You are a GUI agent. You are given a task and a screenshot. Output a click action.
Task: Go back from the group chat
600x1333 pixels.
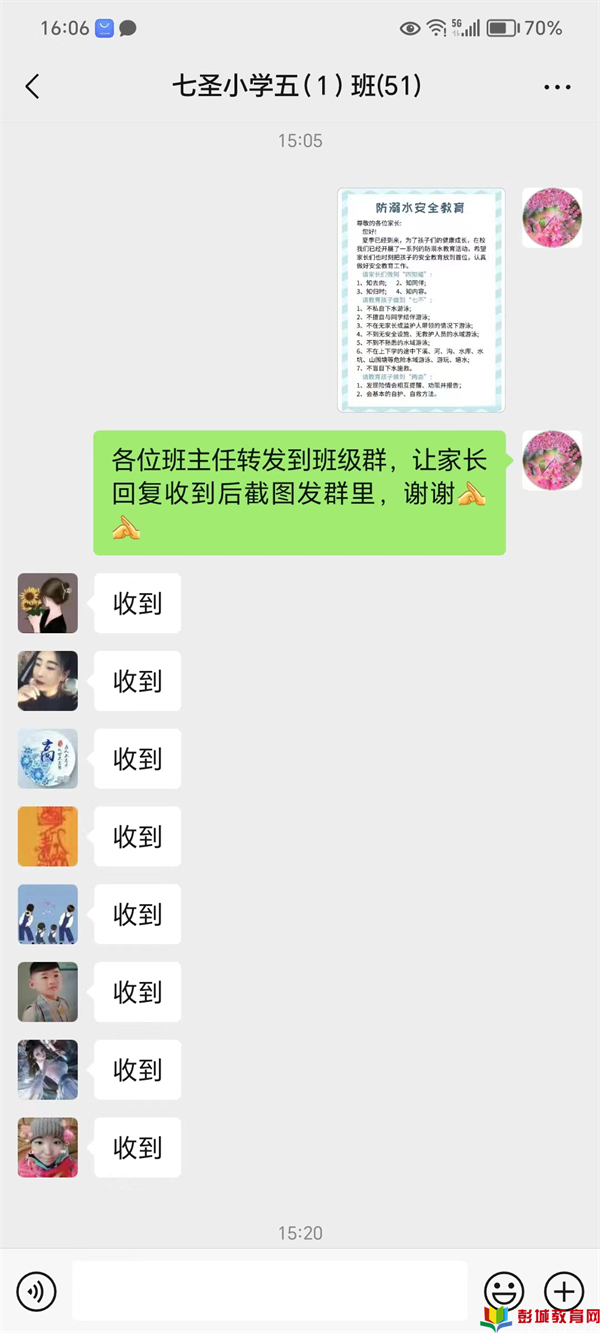pyautogui.click(x=33, y=86)
